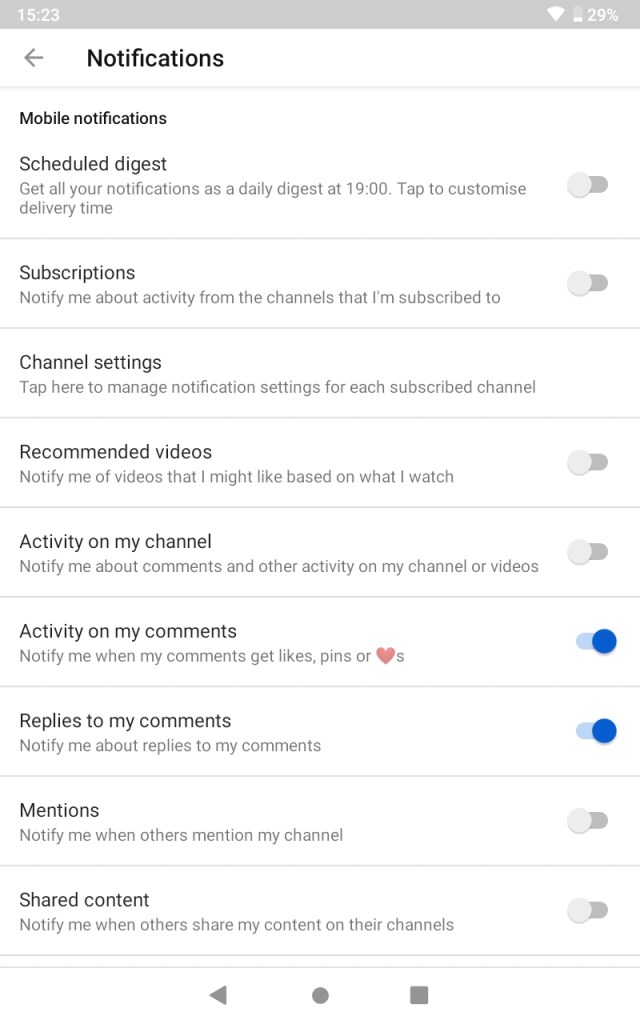The width and height of the screenshot is (640, 1024).
Task: Enable Shared content notifications
Action: pyautogui.click(x=588, y=910)
